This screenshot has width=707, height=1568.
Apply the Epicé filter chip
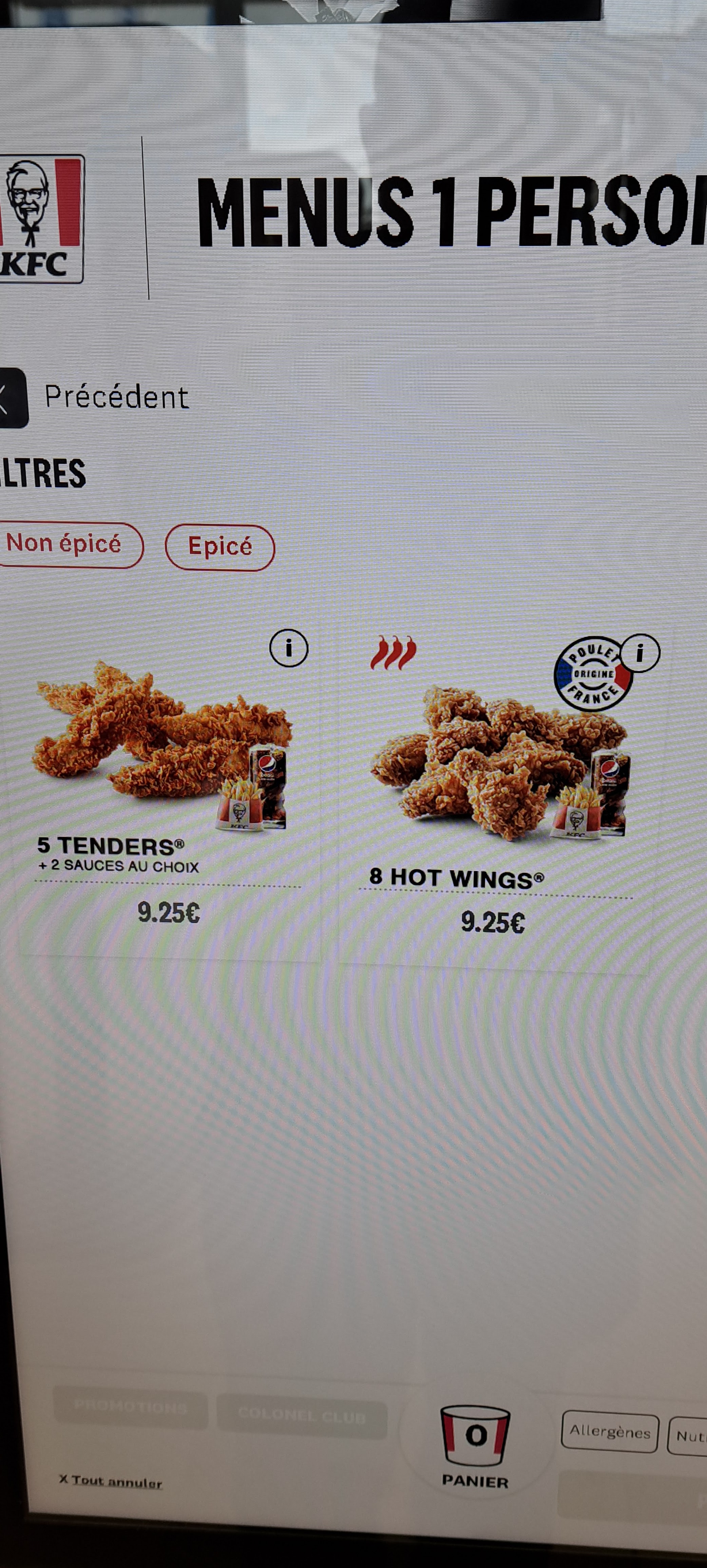(x=220, y=547)
